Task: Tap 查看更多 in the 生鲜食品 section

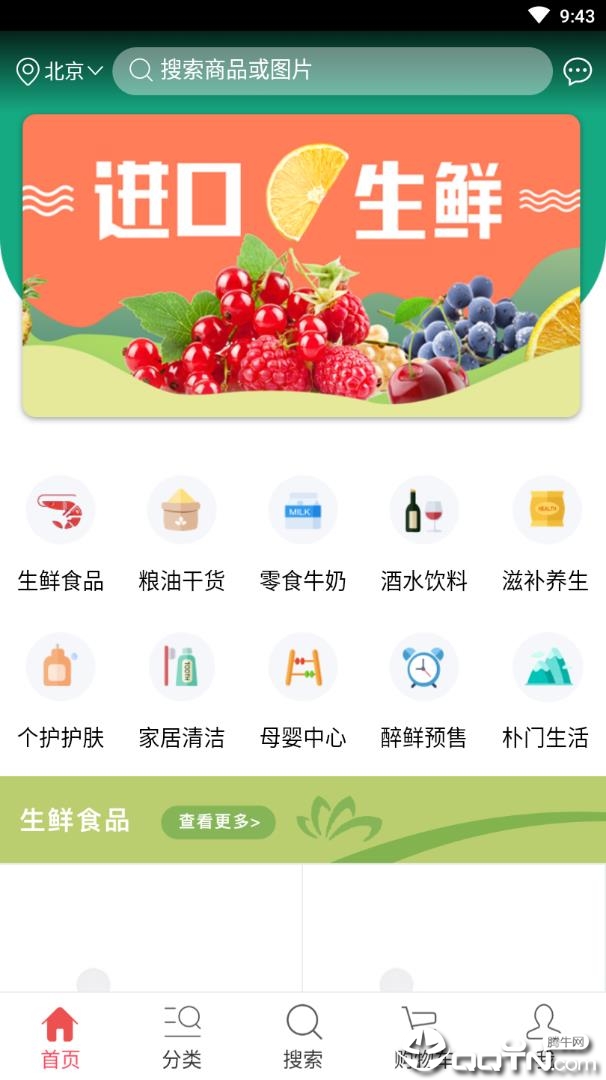Action: [218, 822]
